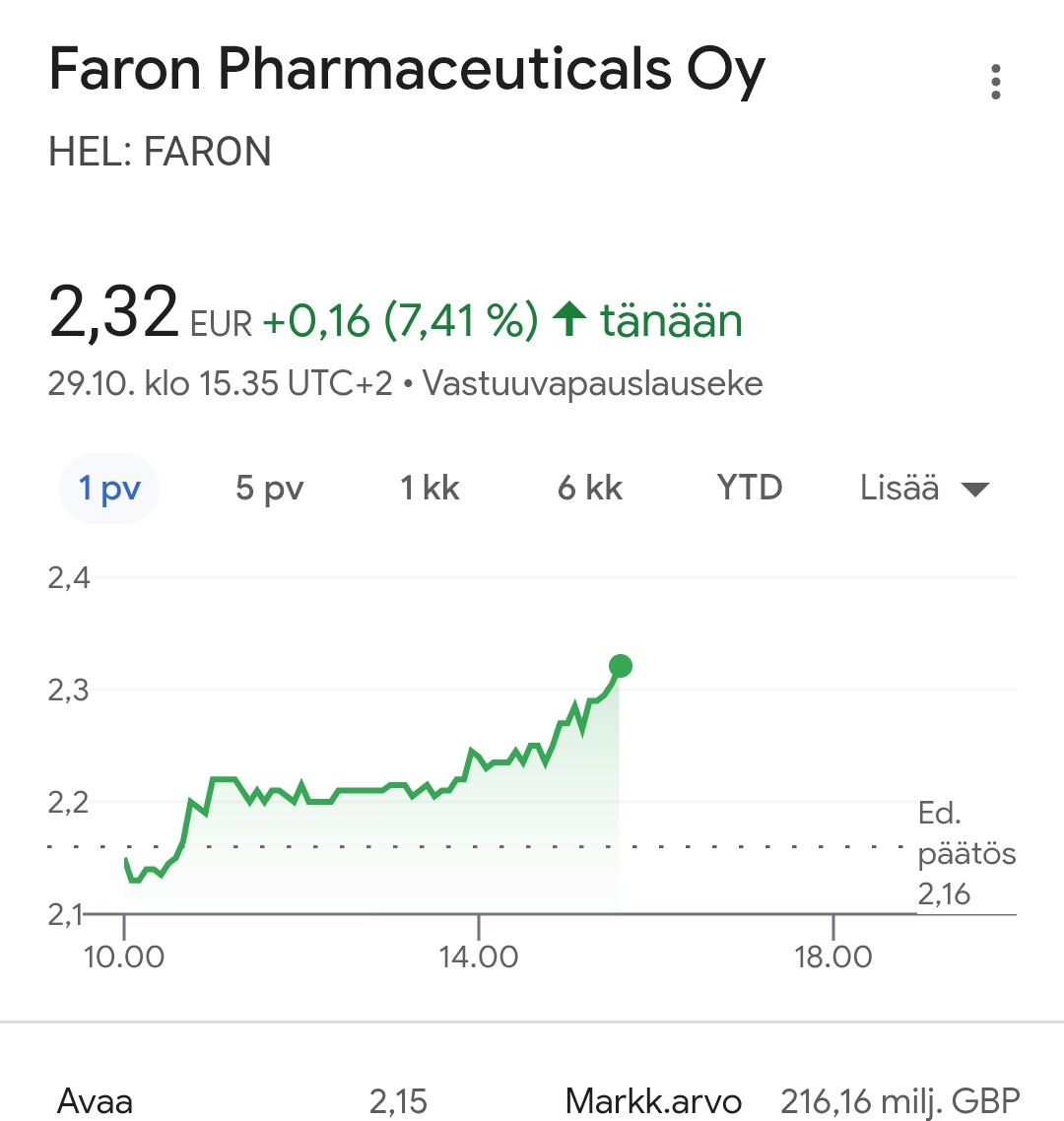View the YTD chart range
This screenshot has height=1121, width=1064.
tap(750, 489)
